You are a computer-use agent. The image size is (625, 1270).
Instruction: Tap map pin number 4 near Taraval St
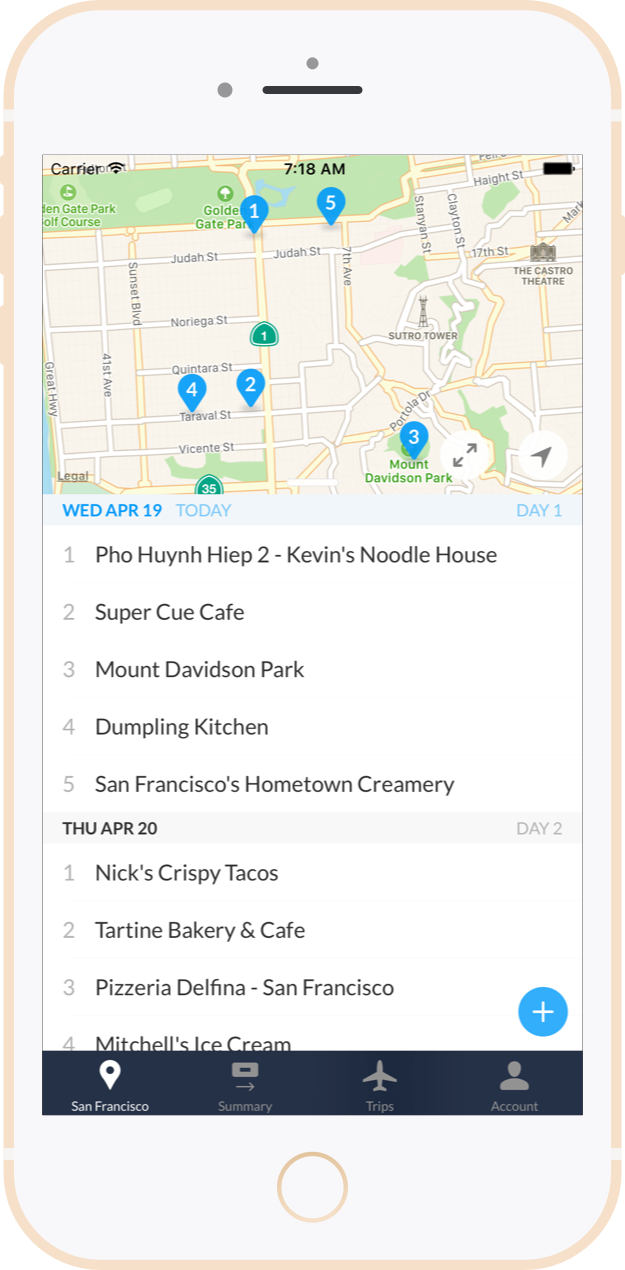pos(192,390)
